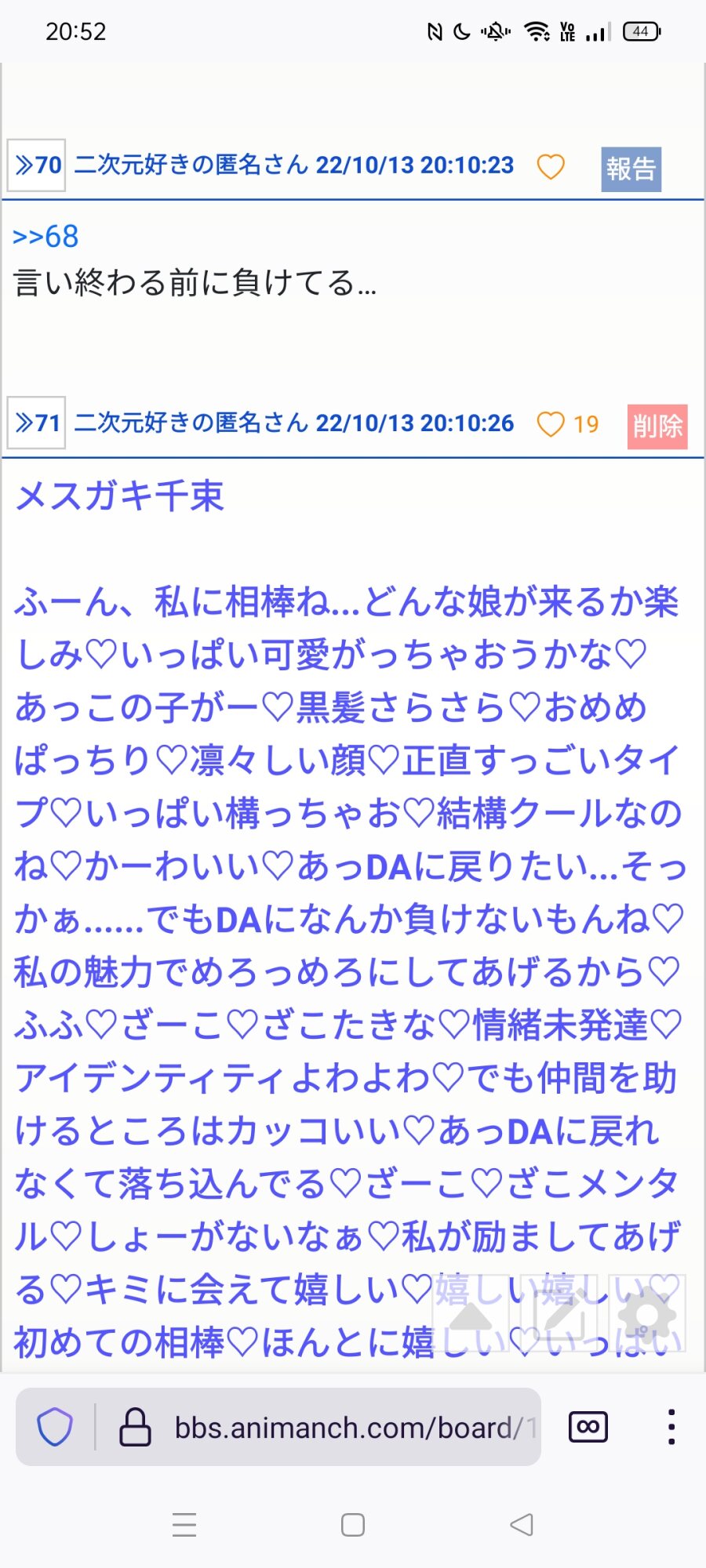Open the floating settings gear
Viewport: 706px width, 1568px height.
[648, 1313]
